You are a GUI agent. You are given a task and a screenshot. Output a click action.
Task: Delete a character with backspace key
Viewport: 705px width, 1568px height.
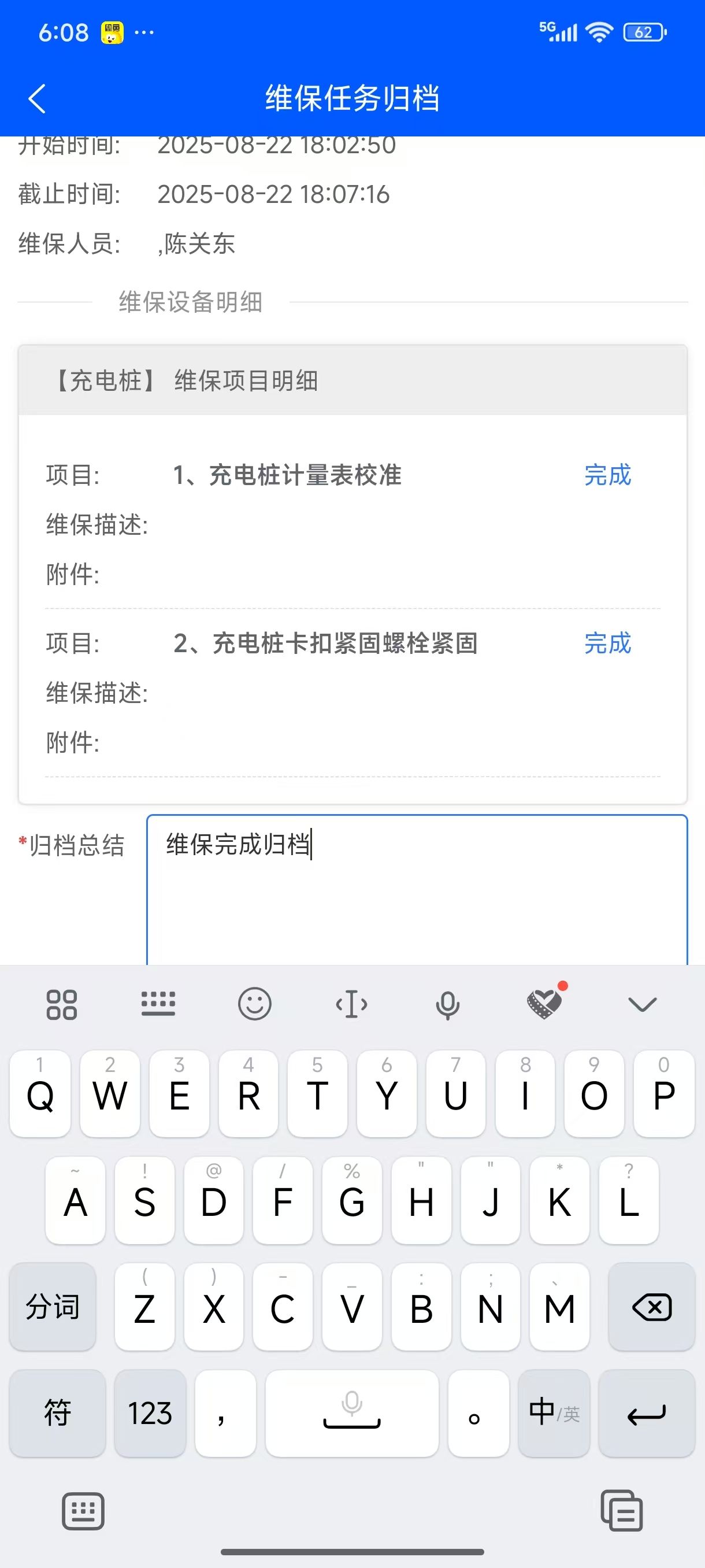click(x=651, y=1307)
